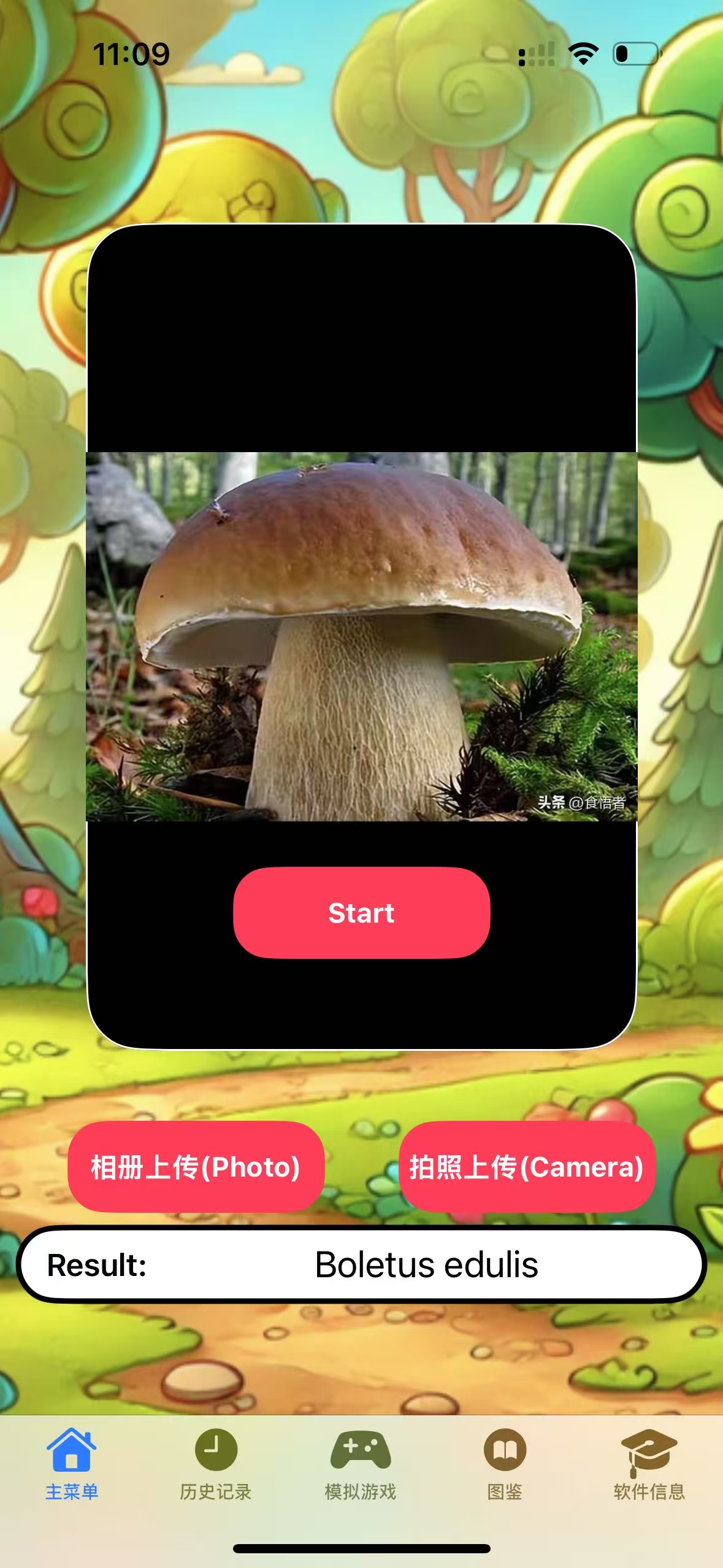723x1568 pixels.
Task: Open the 历史记录 history tab
Action: click(x=216, y=1464)
